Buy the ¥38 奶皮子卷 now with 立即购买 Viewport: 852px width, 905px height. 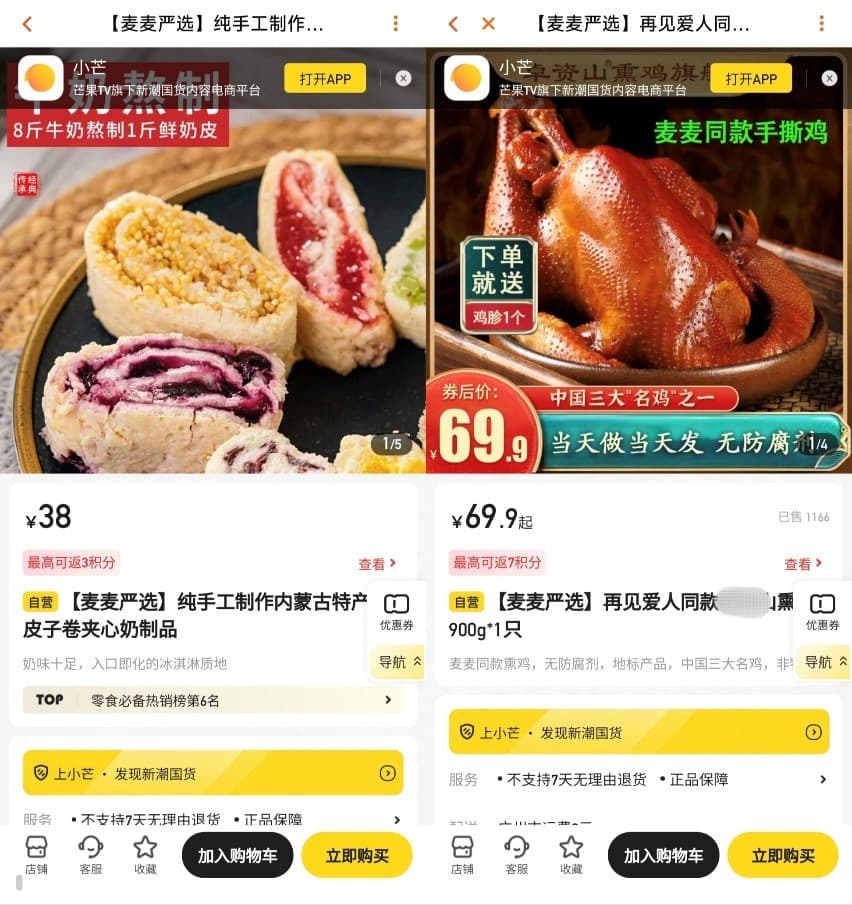pos(356,856)
